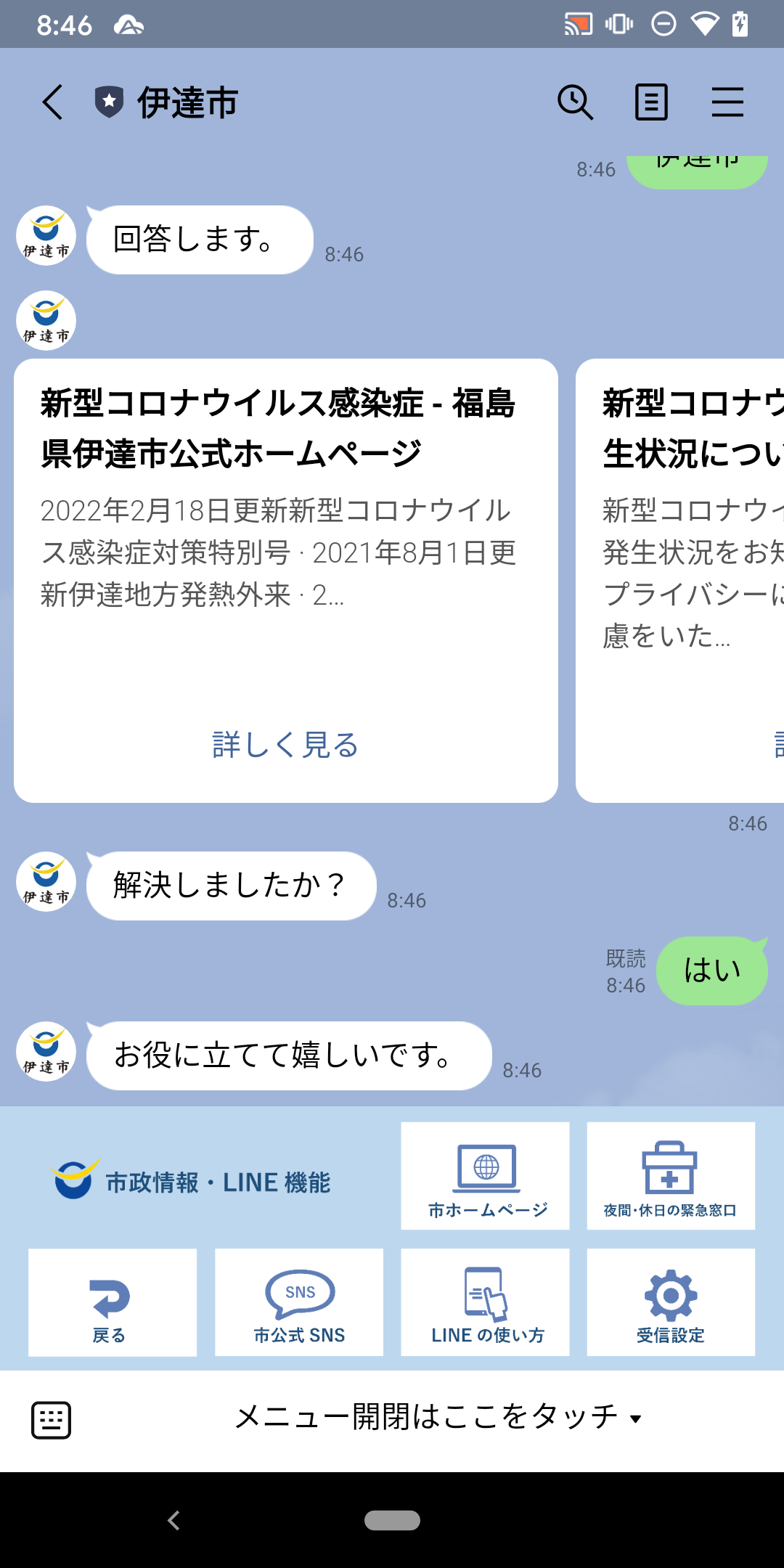The width and height of the screenshot is (784, 1568).
Task: Open the notes list icon
Action: click(651, 102)
